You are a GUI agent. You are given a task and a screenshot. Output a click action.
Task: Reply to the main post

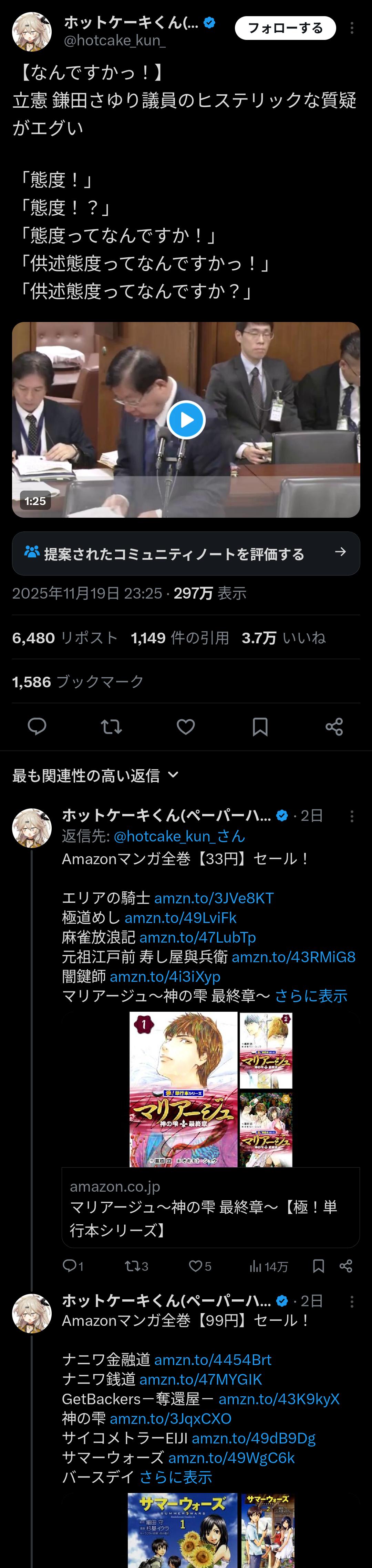tap(37, 726)
